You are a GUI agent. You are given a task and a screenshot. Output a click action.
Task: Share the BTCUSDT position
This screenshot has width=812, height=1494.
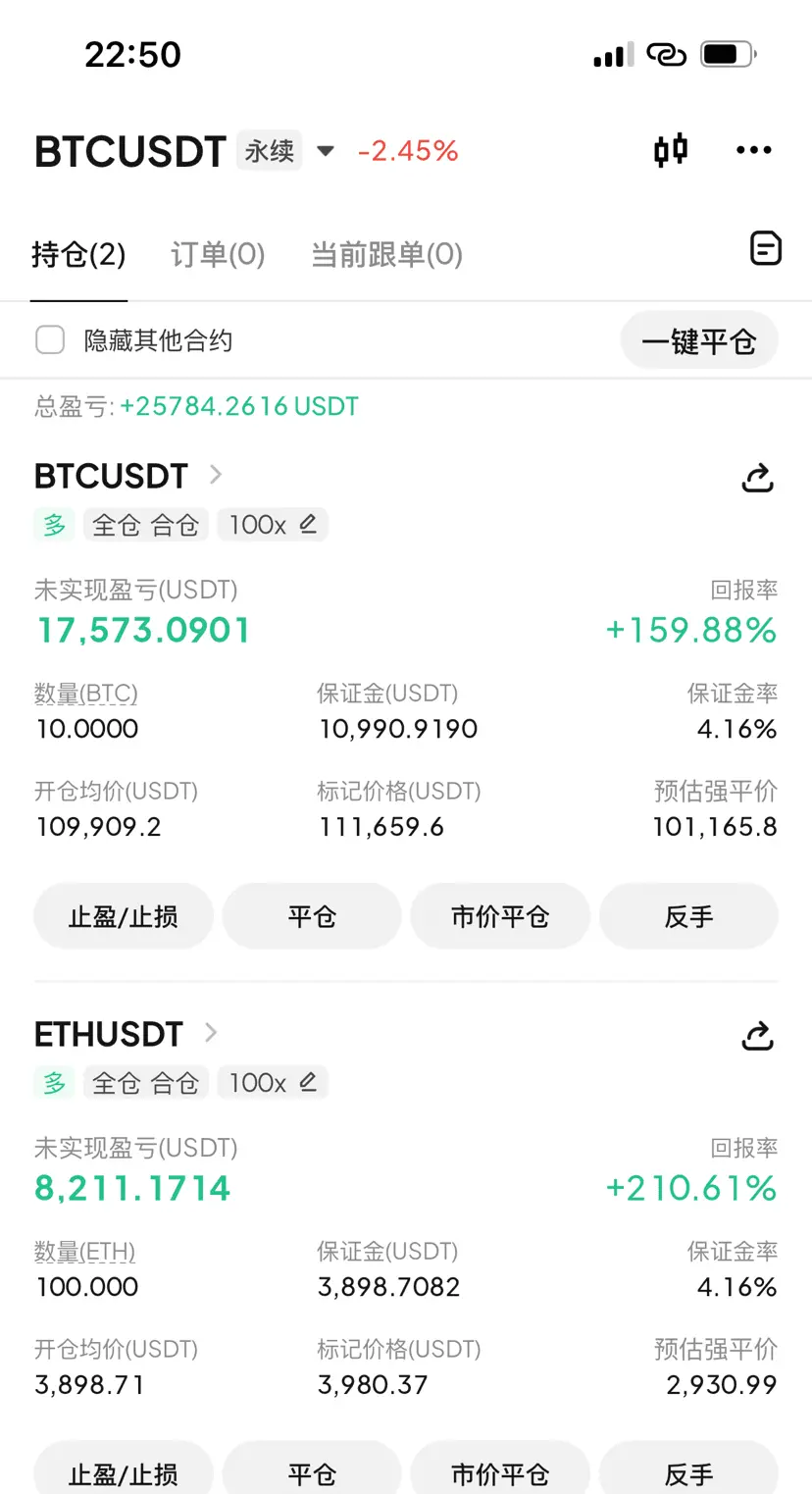tap(757, 478)
